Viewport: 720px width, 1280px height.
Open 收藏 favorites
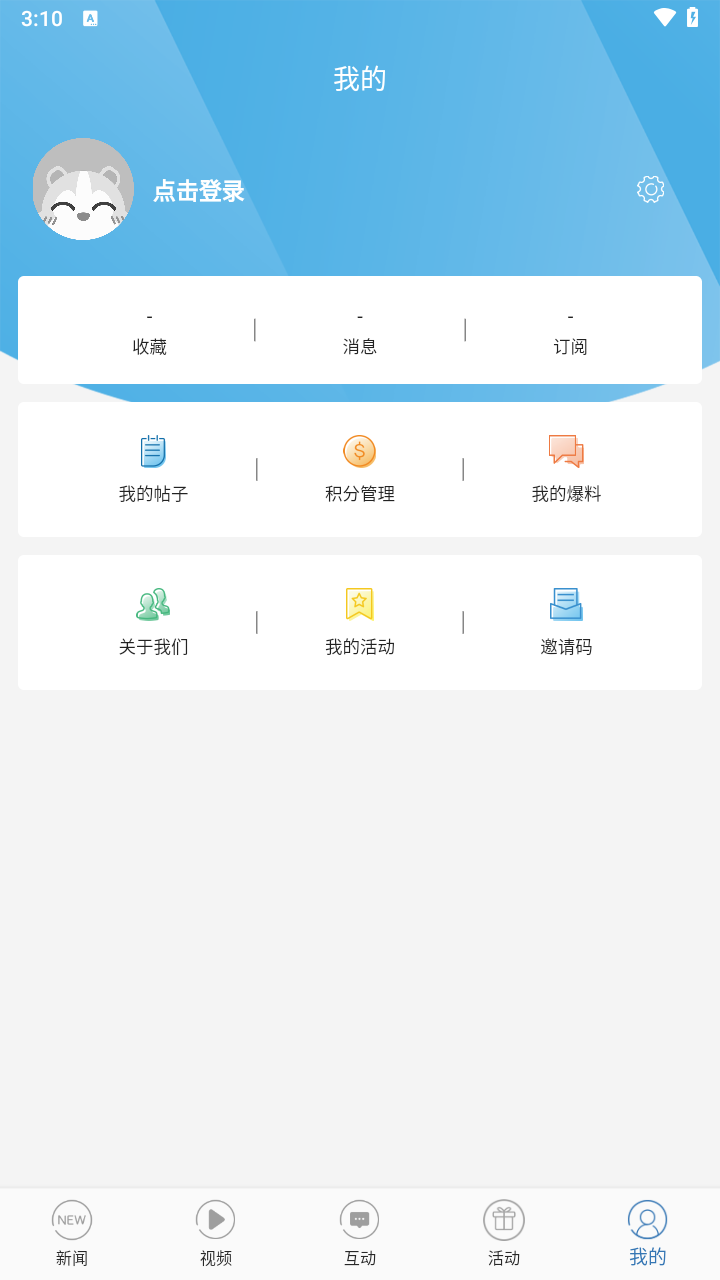pos(150,332)
